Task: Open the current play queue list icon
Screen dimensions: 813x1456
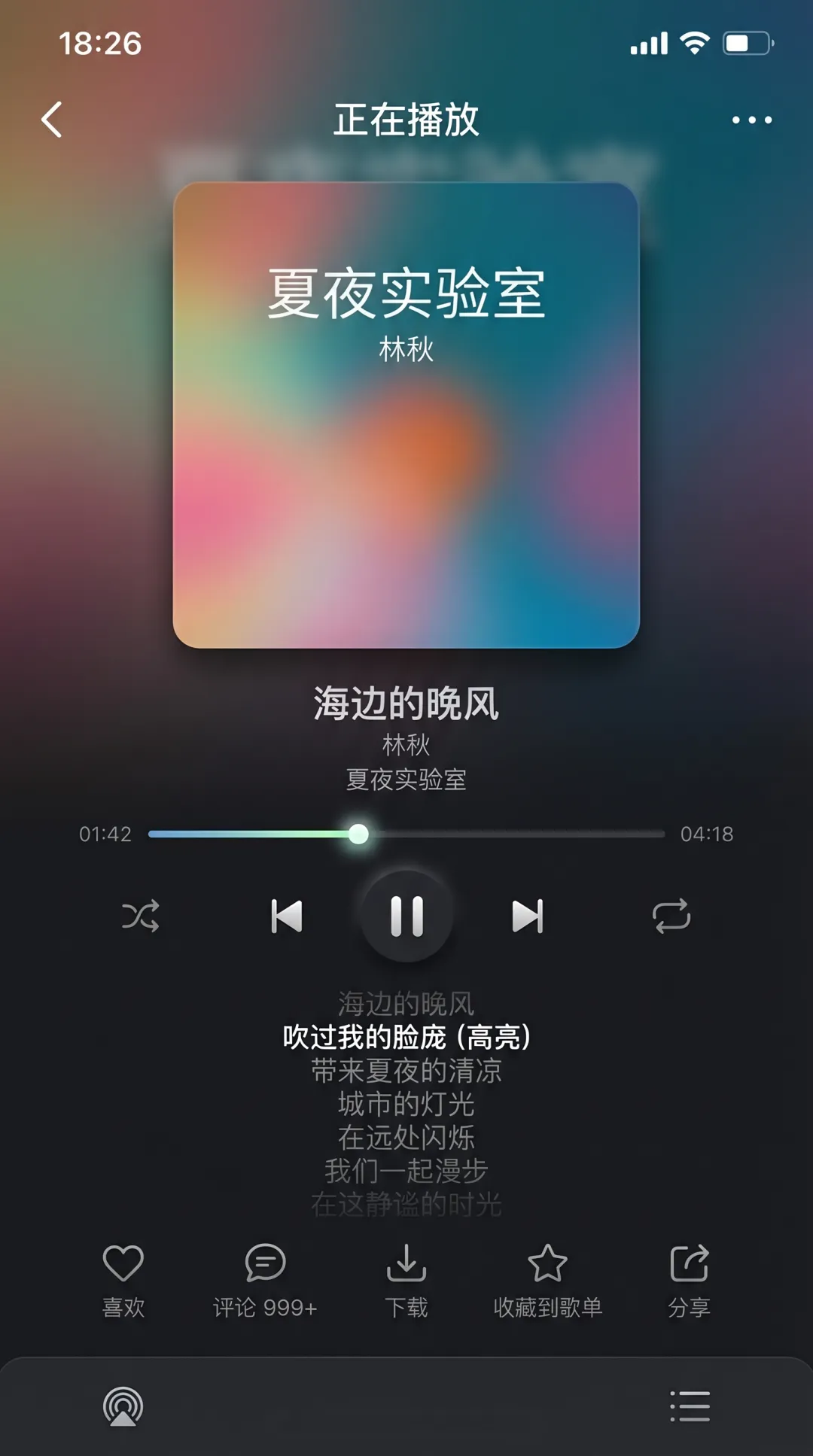Action: [x=690, y=1406]
